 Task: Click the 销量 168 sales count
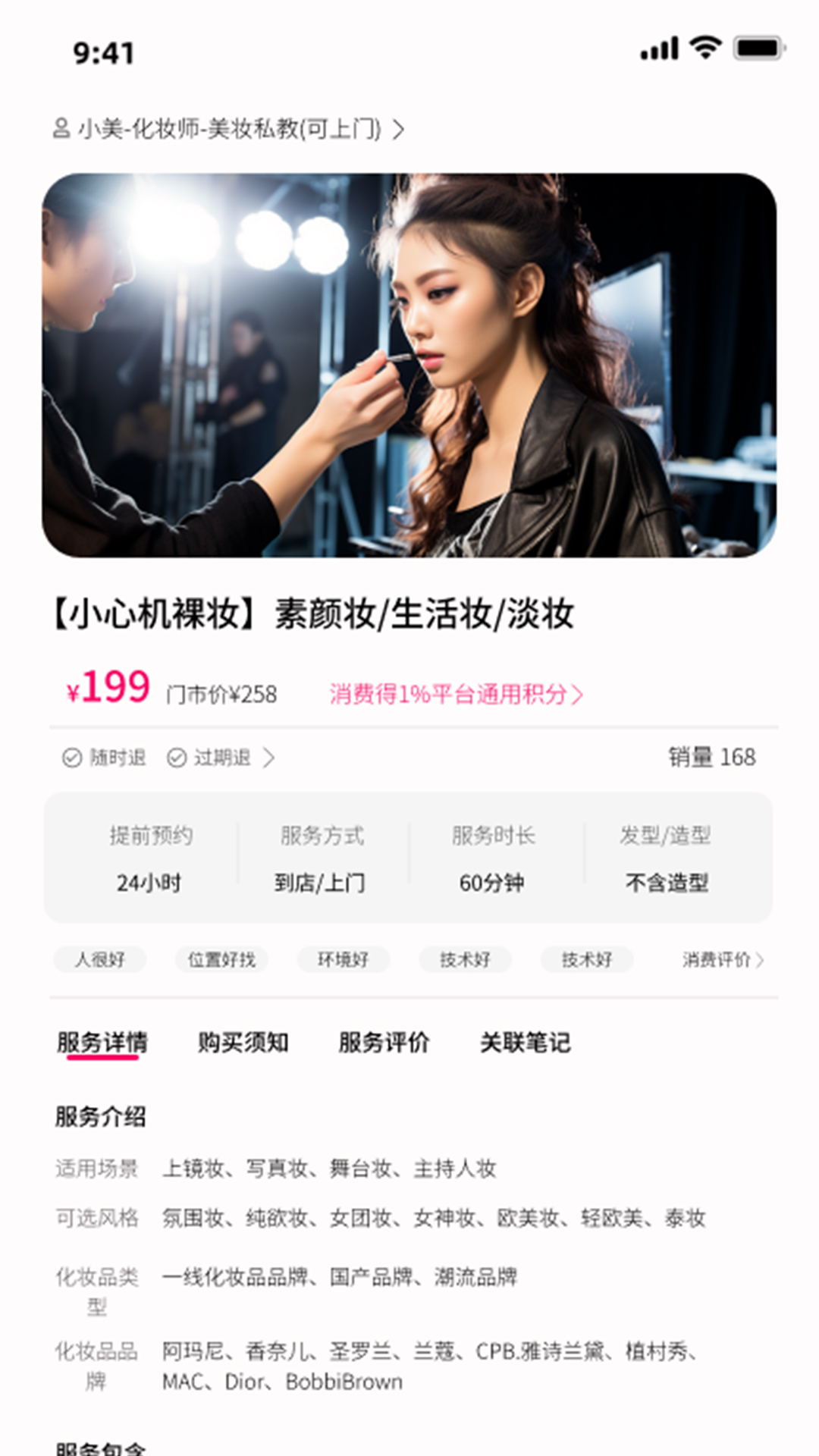[x=711, y=756]
